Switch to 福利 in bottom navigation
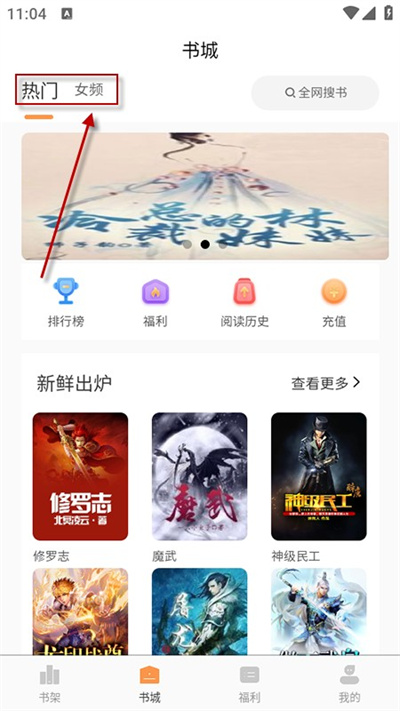Screen dimensions: 400x711 pos(249,684)
